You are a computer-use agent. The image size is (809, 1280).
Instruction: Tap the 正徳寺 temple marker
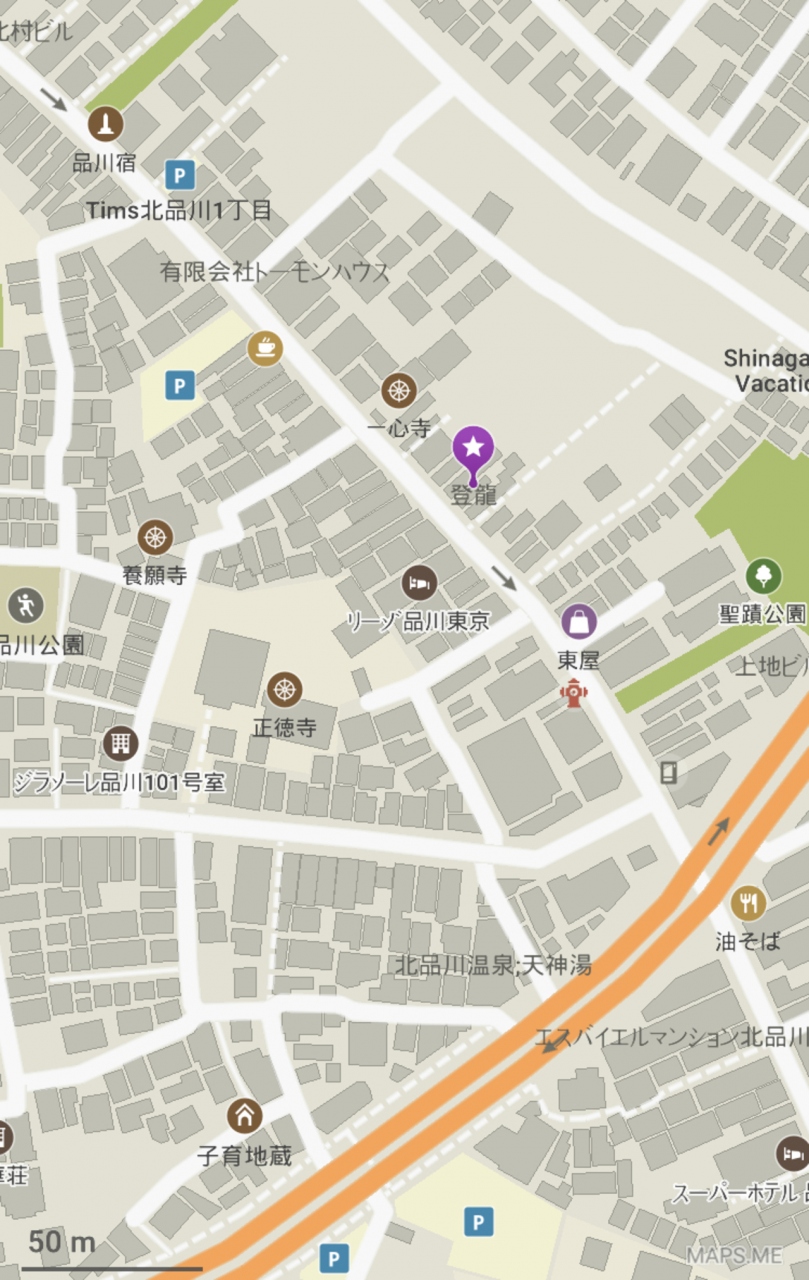(x=285, y=689)
